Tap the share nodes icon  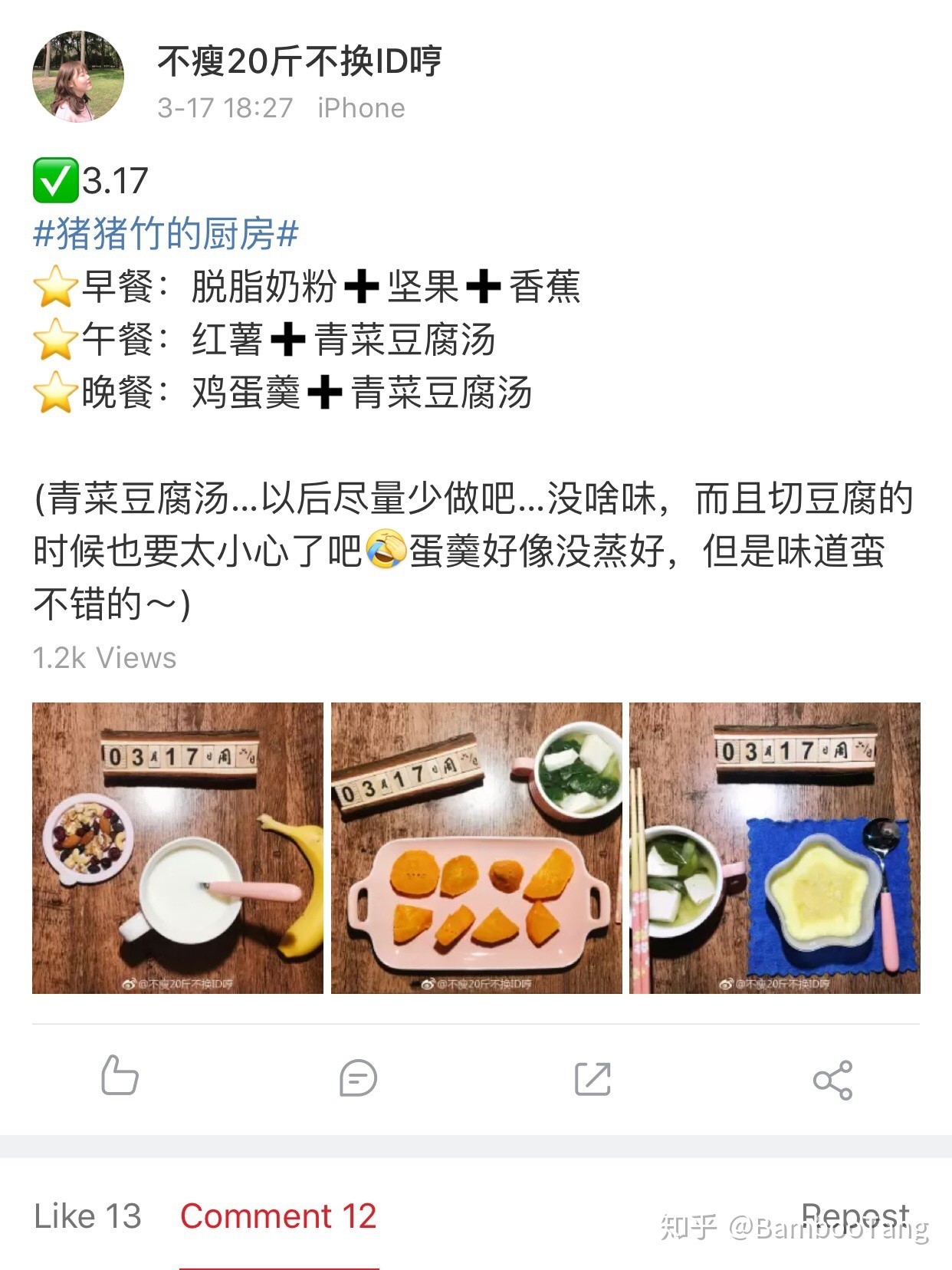click(x=832, y=1080)
